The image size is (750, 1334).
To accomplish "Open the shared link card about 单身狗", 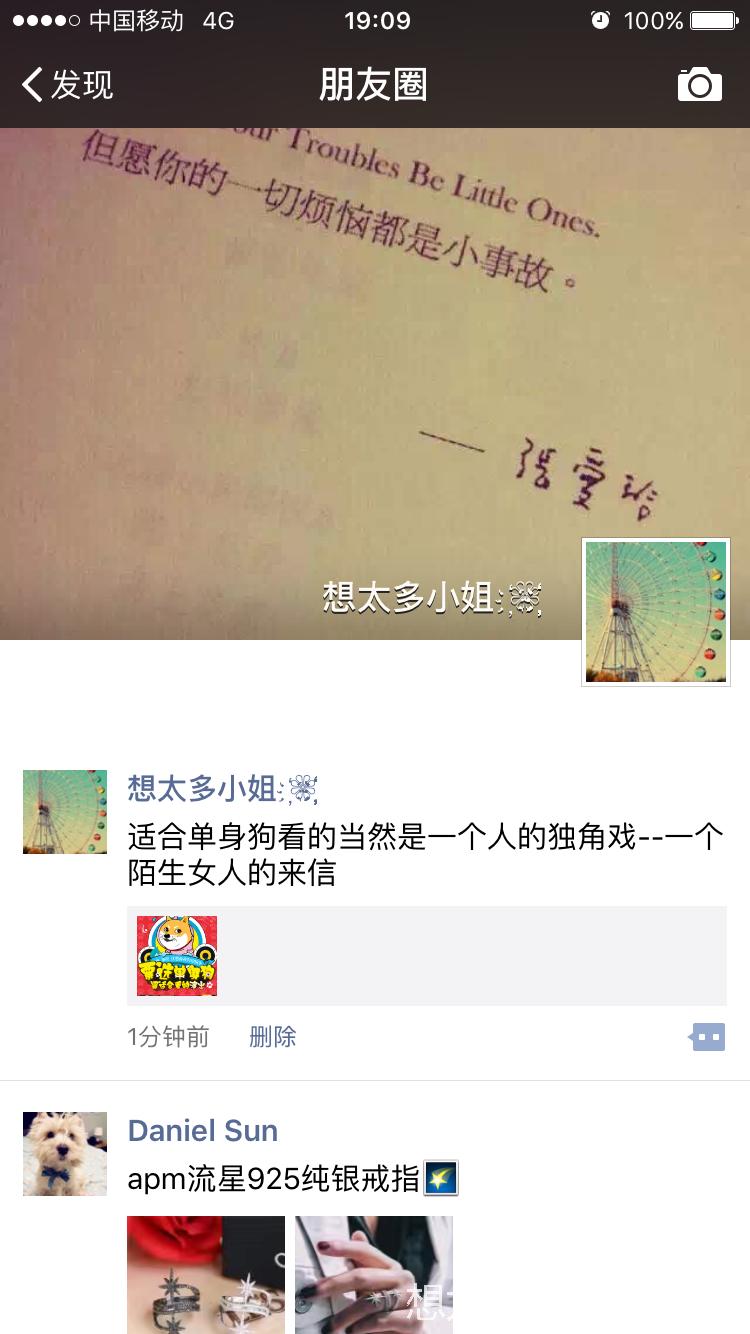I will (426, 956).
